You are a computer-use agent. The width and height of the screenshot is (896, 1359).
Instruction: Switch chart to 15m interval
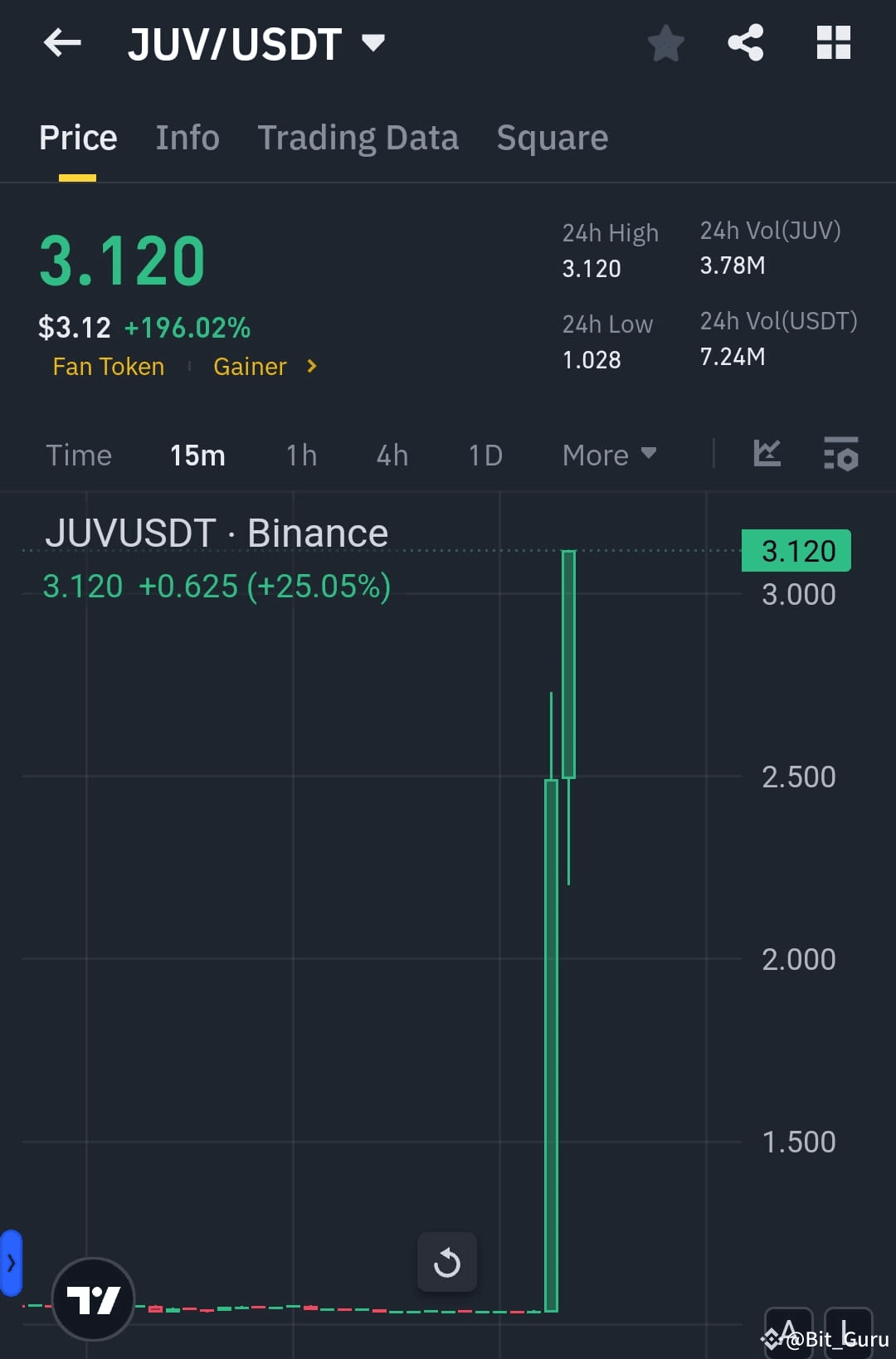(197, 455)
